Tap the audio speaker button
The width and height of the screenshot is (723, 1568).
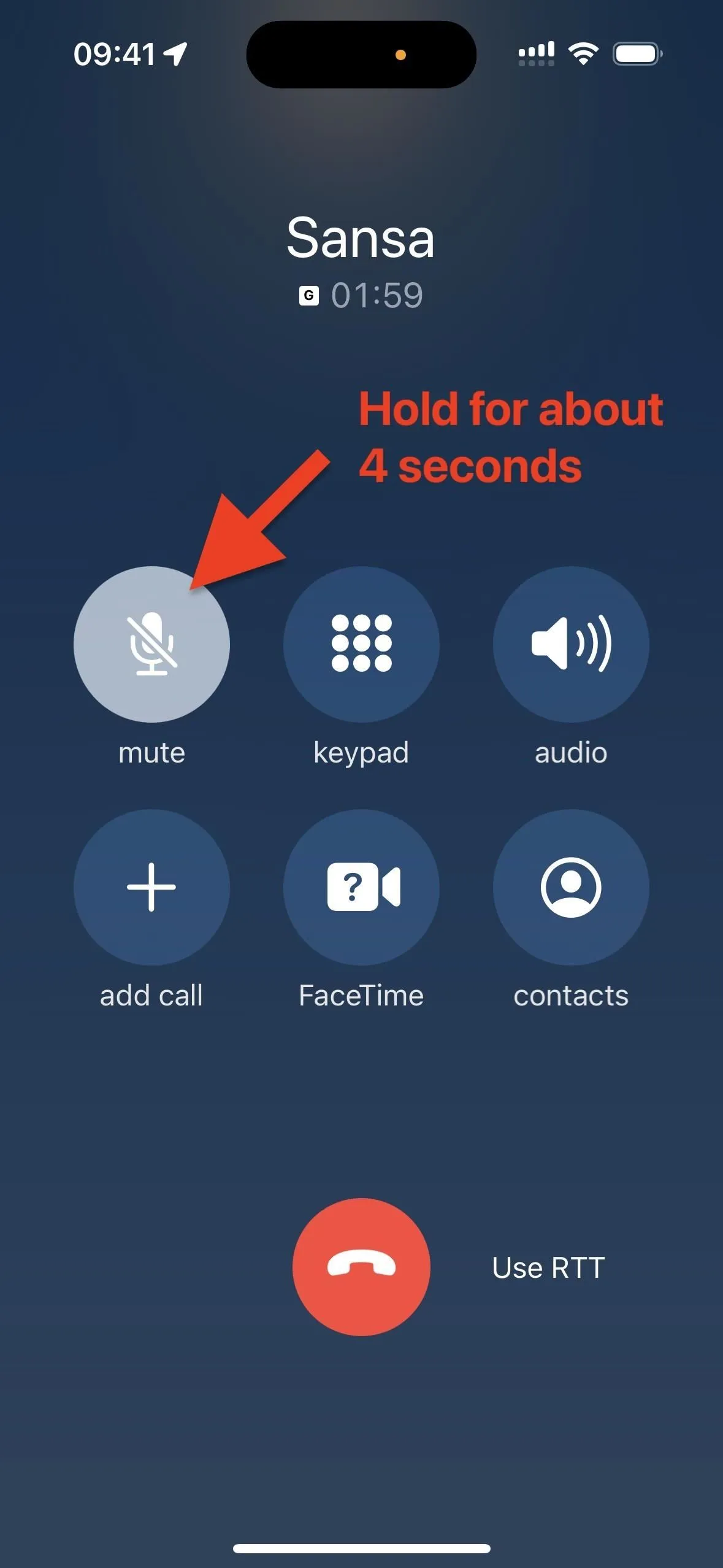(x=571, y=644)
